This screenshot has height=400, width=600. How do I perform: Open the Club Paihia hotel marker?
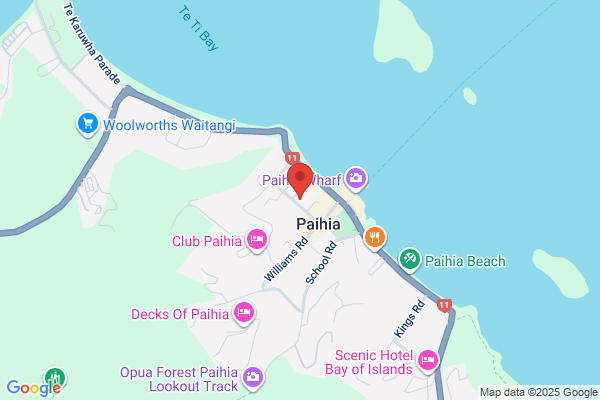(x=257, y=240)
